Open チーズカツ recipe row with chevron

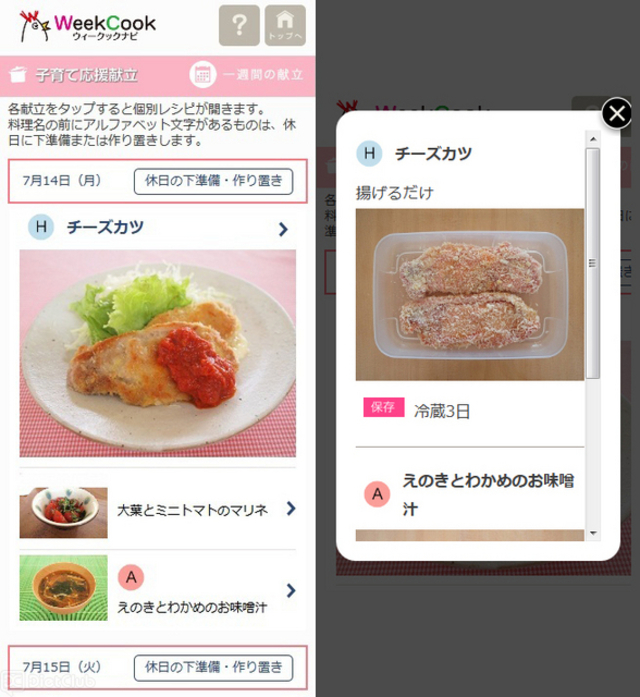click(158, 228)
